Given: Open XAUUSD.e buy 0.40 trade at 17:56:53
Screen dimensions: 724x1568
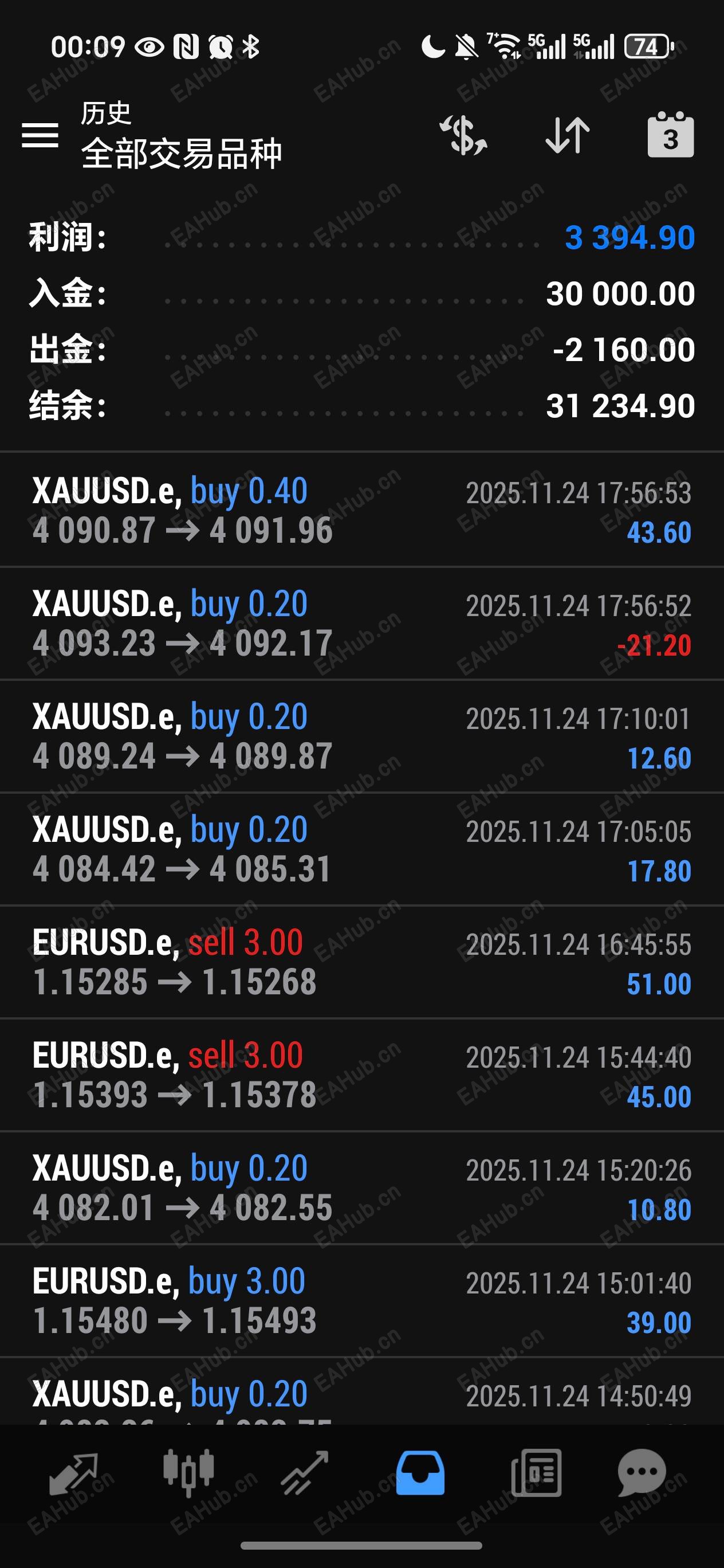Looking at the screenshot, I should [x=361, y=510].
